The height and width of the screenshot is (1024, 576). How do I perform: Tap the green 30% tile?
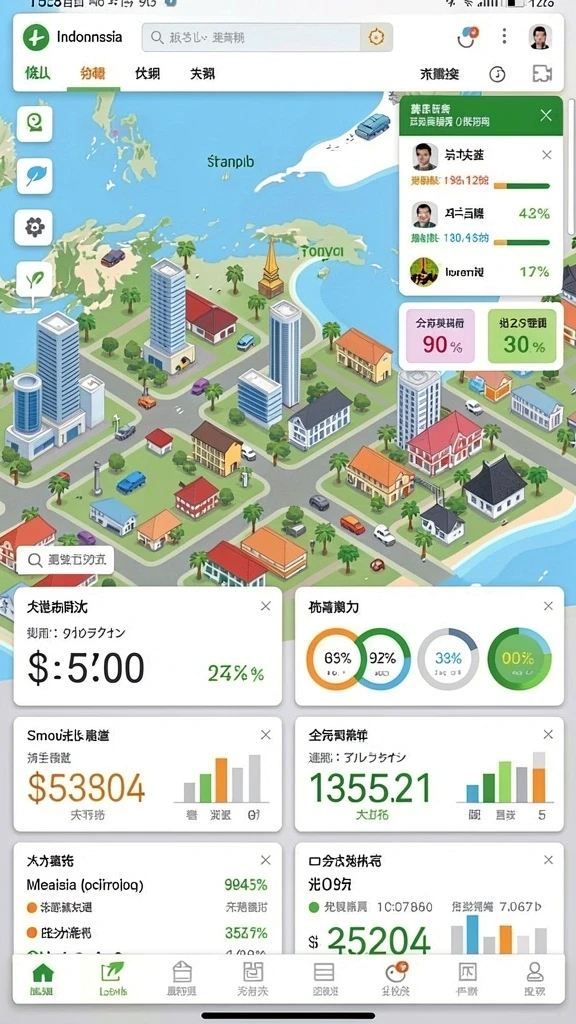coord(522,336)
